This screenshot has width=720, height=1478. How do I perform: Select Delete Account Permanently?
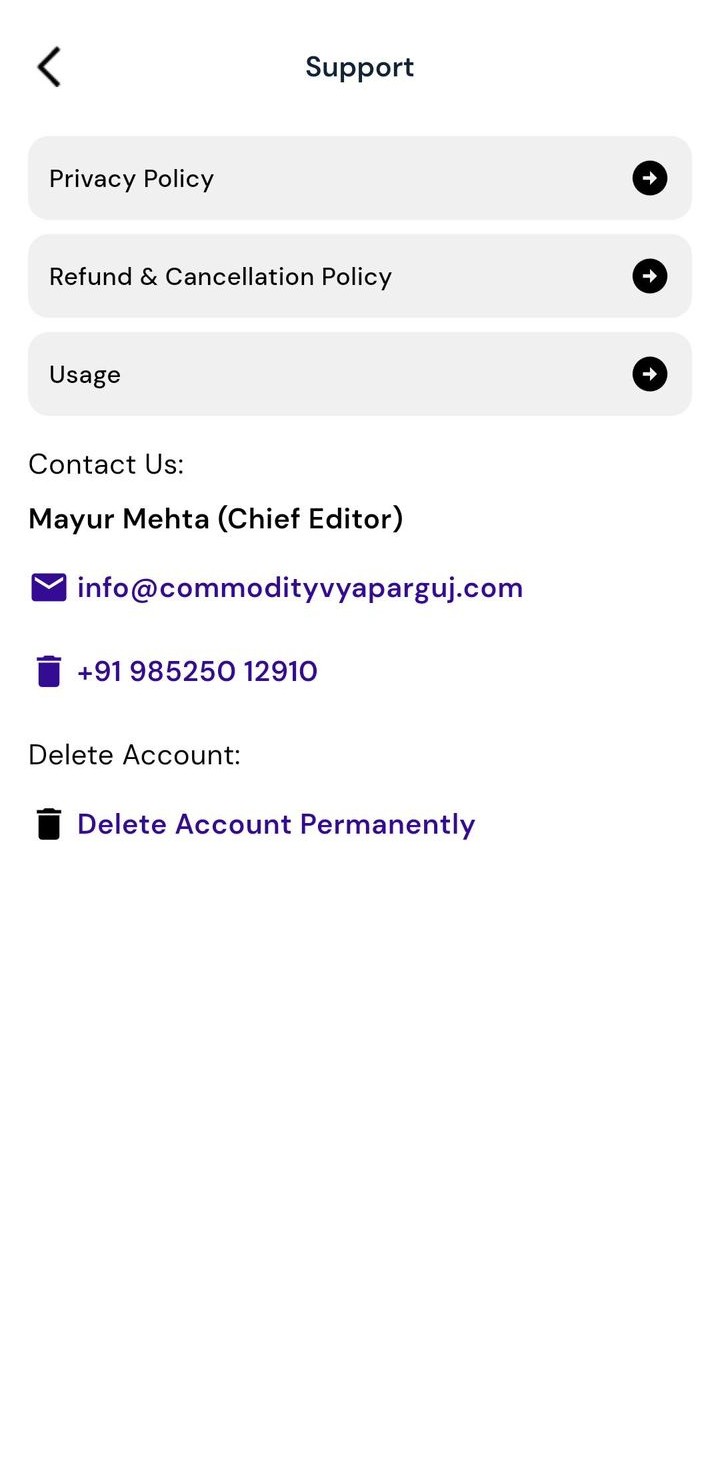[275, 824]
